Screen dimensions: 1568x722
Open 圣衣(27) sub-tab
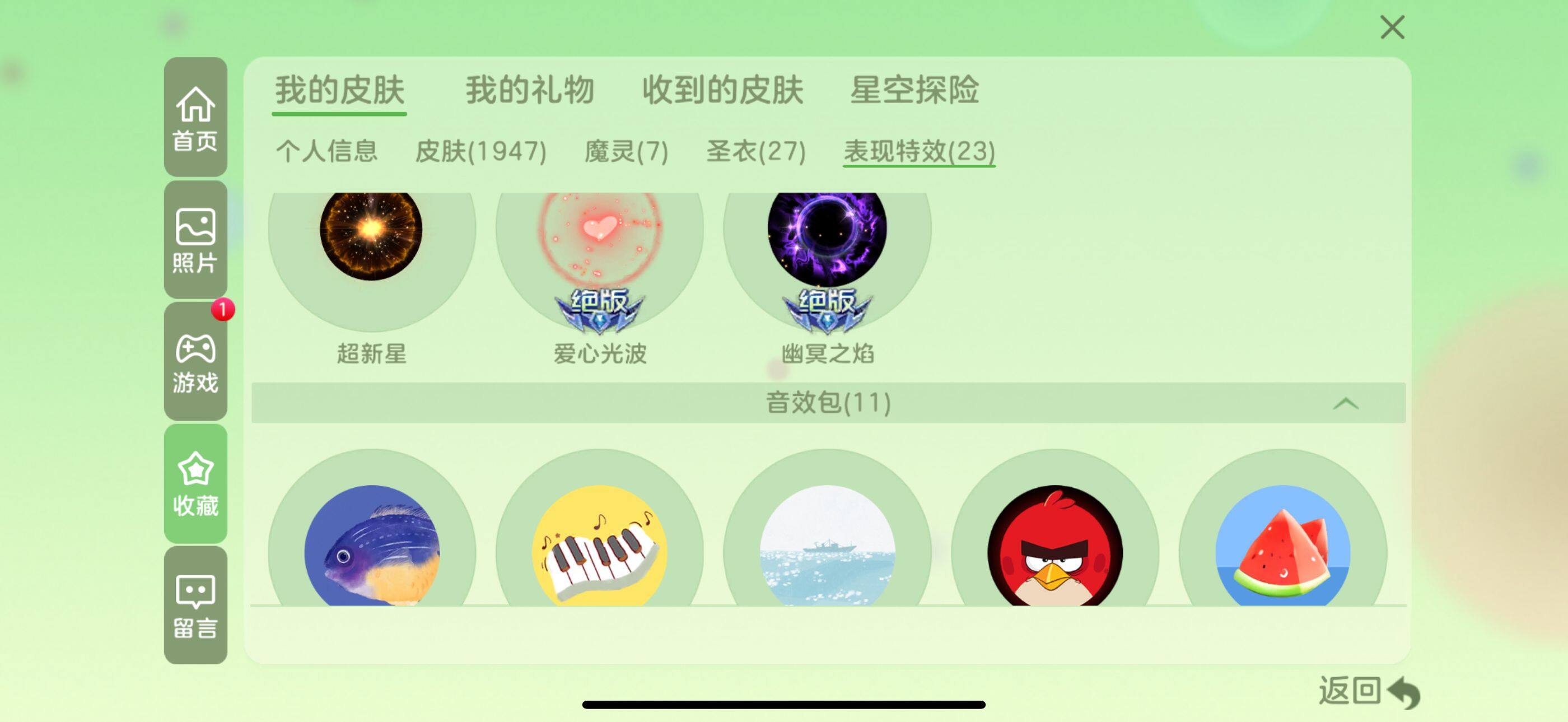click(756, 151)
